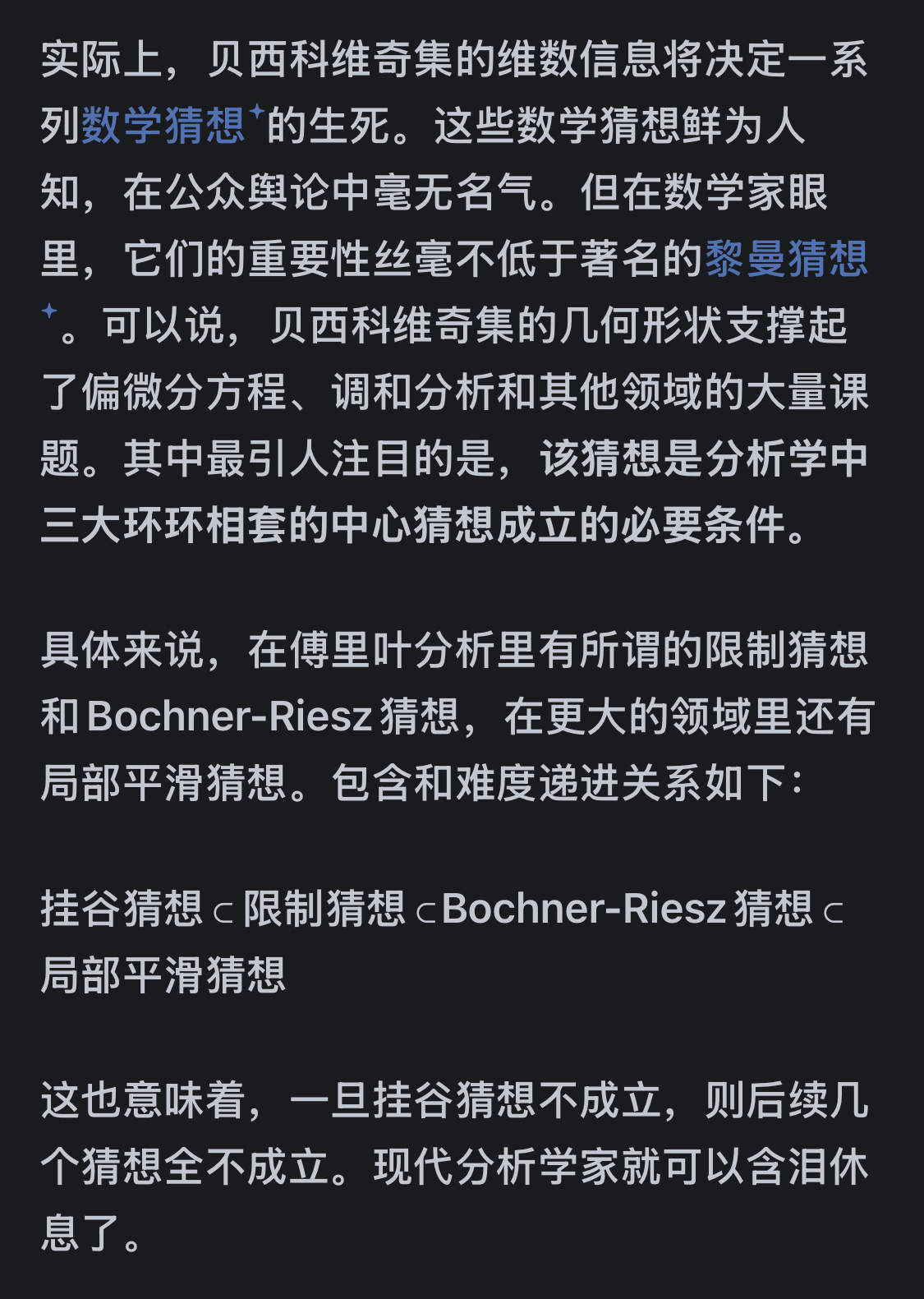Screen dimensions: 924x1299
Task: Open the 数学猜想 linked term
Action: [x=163, y=127]
